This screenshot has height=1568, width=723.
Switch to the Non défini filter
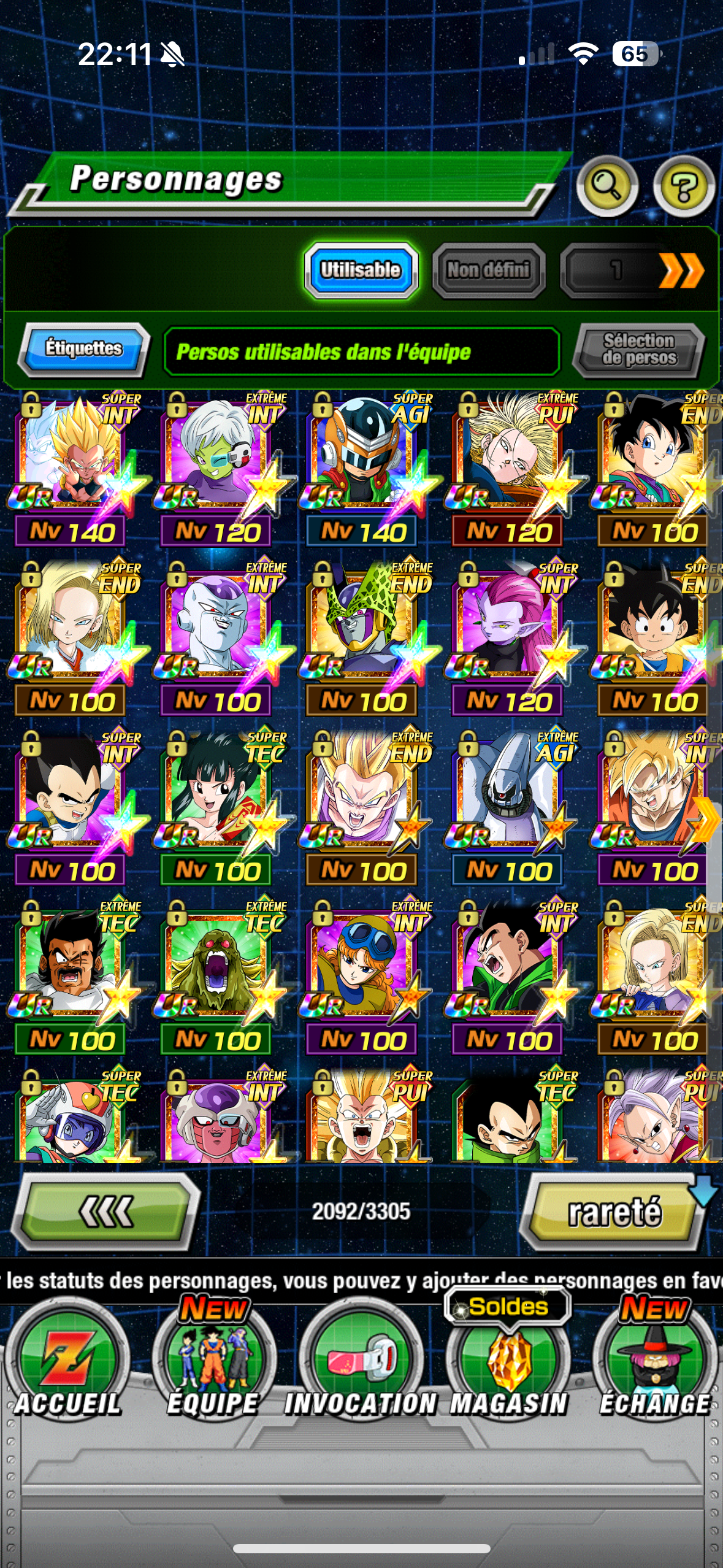coord(489,270)
